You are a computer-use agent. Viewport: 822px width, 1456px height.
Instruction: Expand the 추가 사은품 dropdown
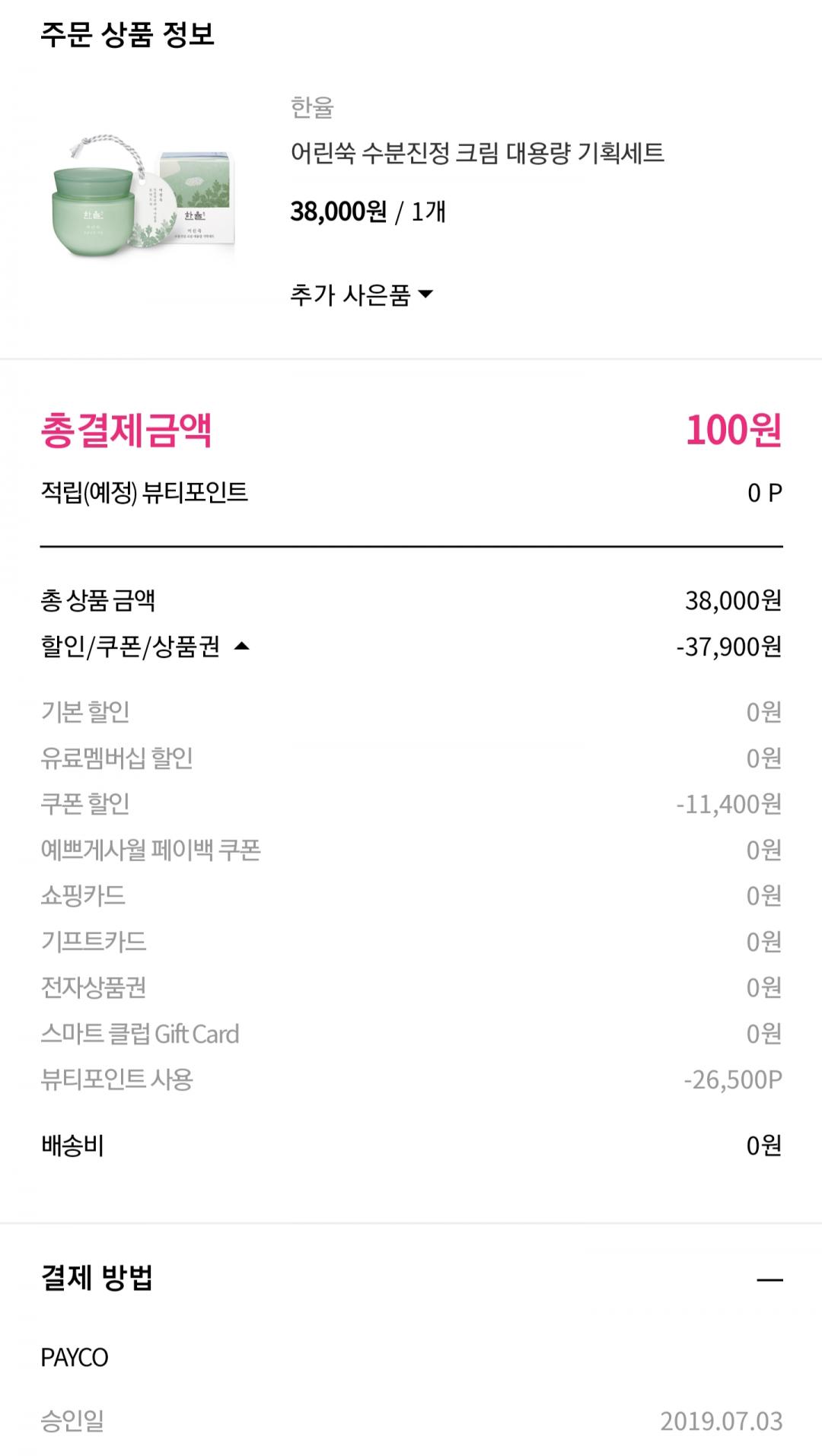[362, 294]
